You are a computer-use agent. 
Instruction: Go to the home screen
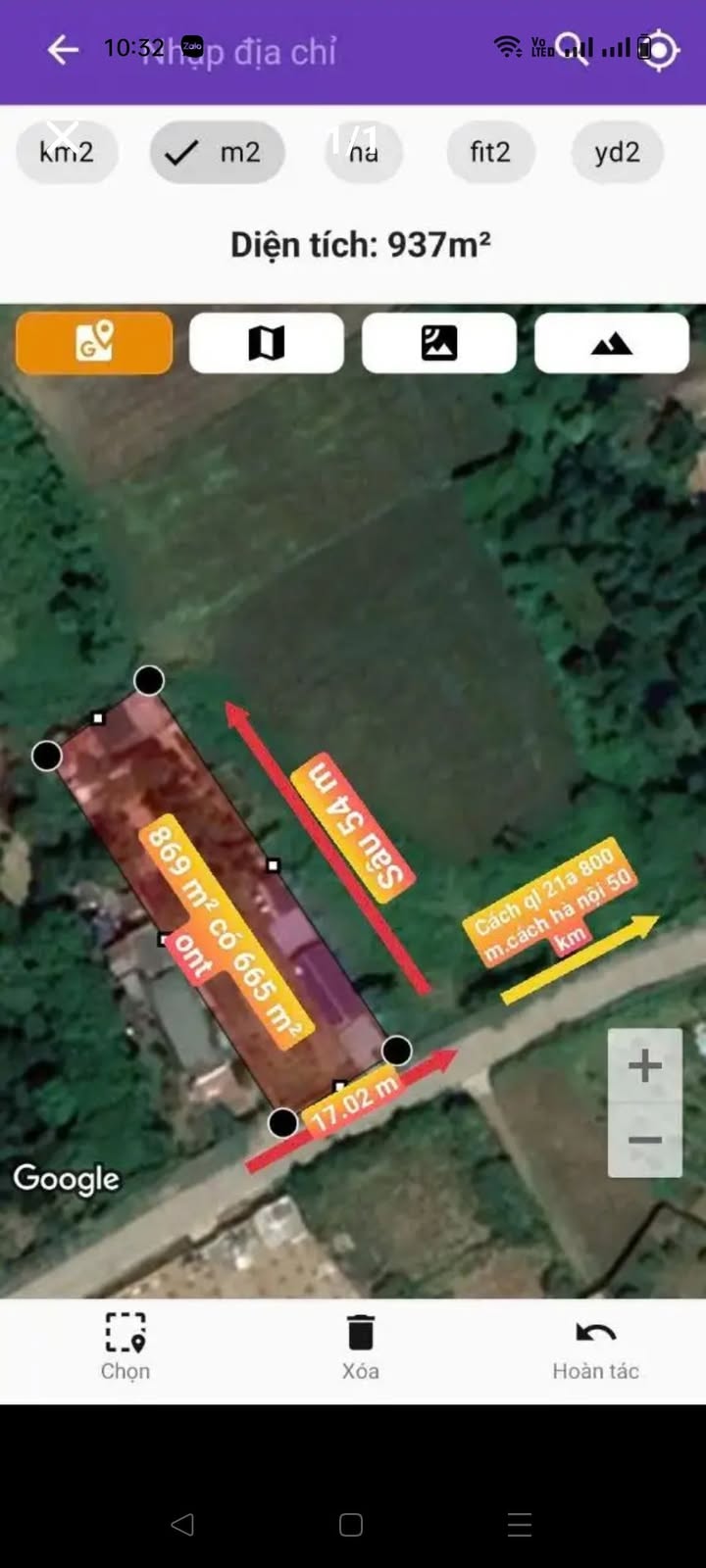click(351, 1524)
